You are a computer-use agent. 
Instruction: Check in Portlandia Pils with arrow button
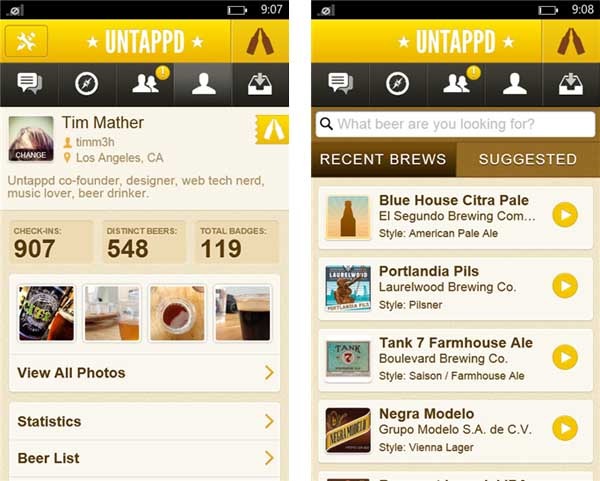pos(565,286)
